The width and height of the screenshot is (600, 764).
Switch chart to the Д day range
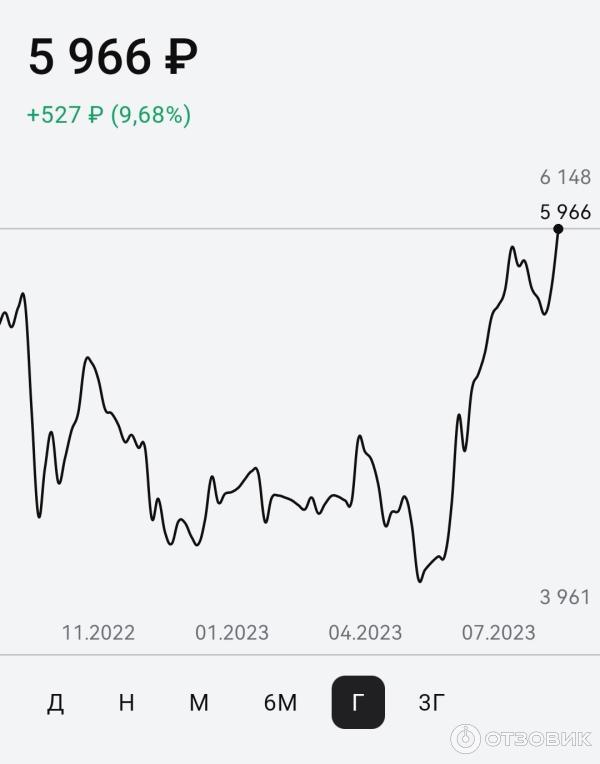pyautogui.click(x=55, y=702)
